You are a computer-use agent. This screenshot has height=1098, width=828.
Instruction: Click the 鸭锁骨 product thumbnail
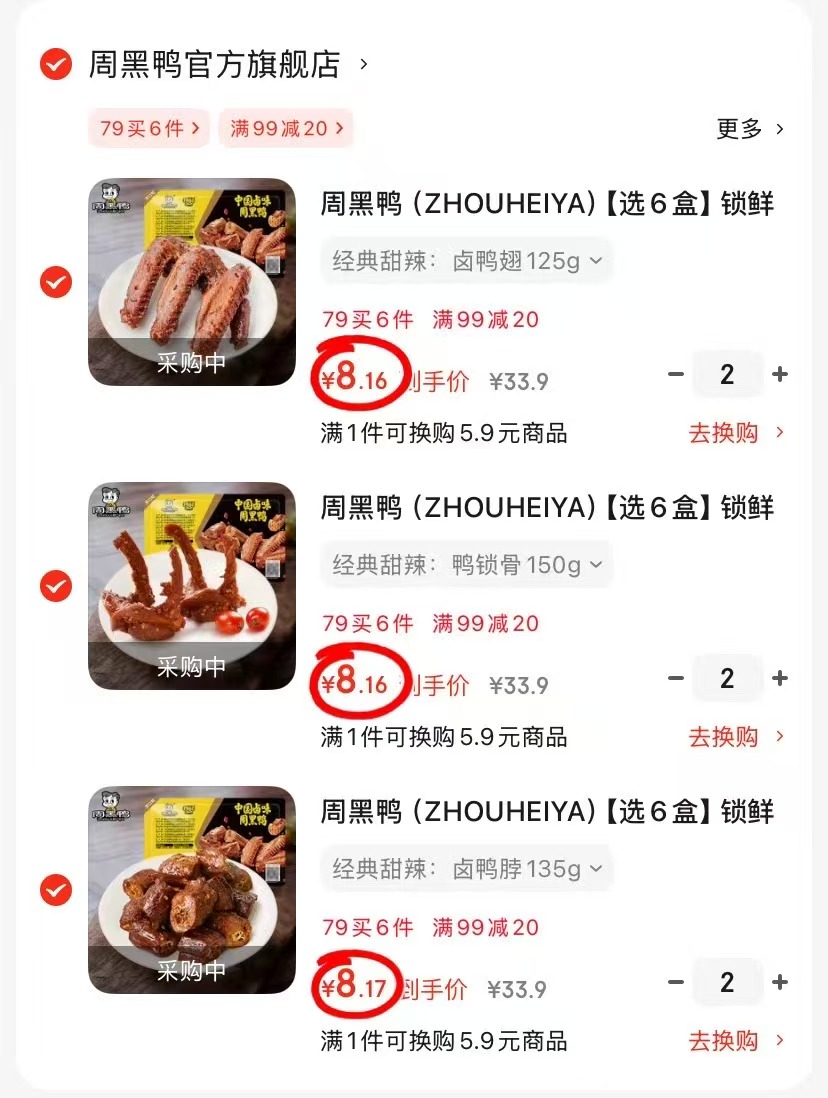coord(192,585)
